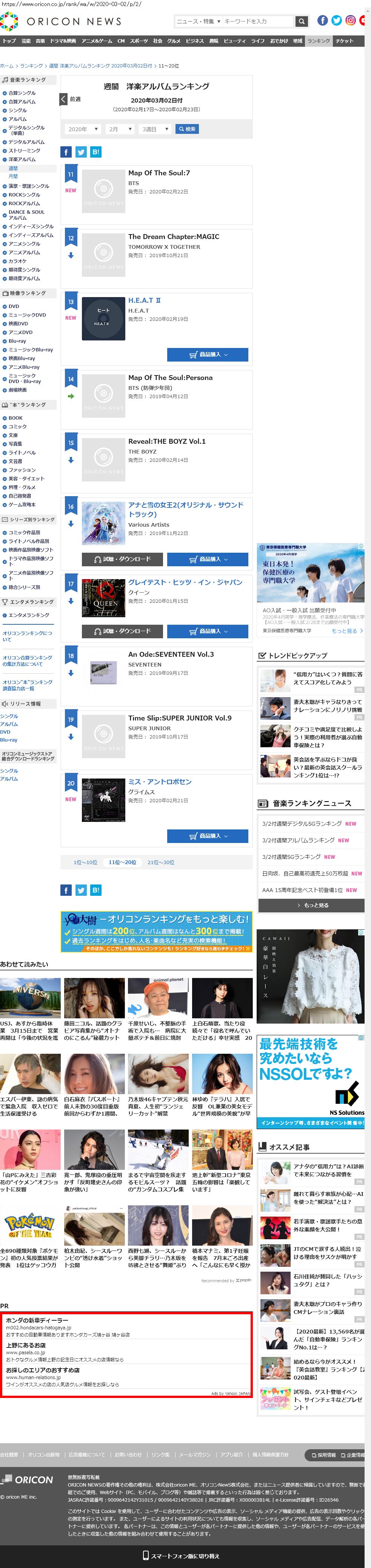Share on Facebook icon above ranking list
Screen dimensions: 371x1568
click(x=66, y=152)
